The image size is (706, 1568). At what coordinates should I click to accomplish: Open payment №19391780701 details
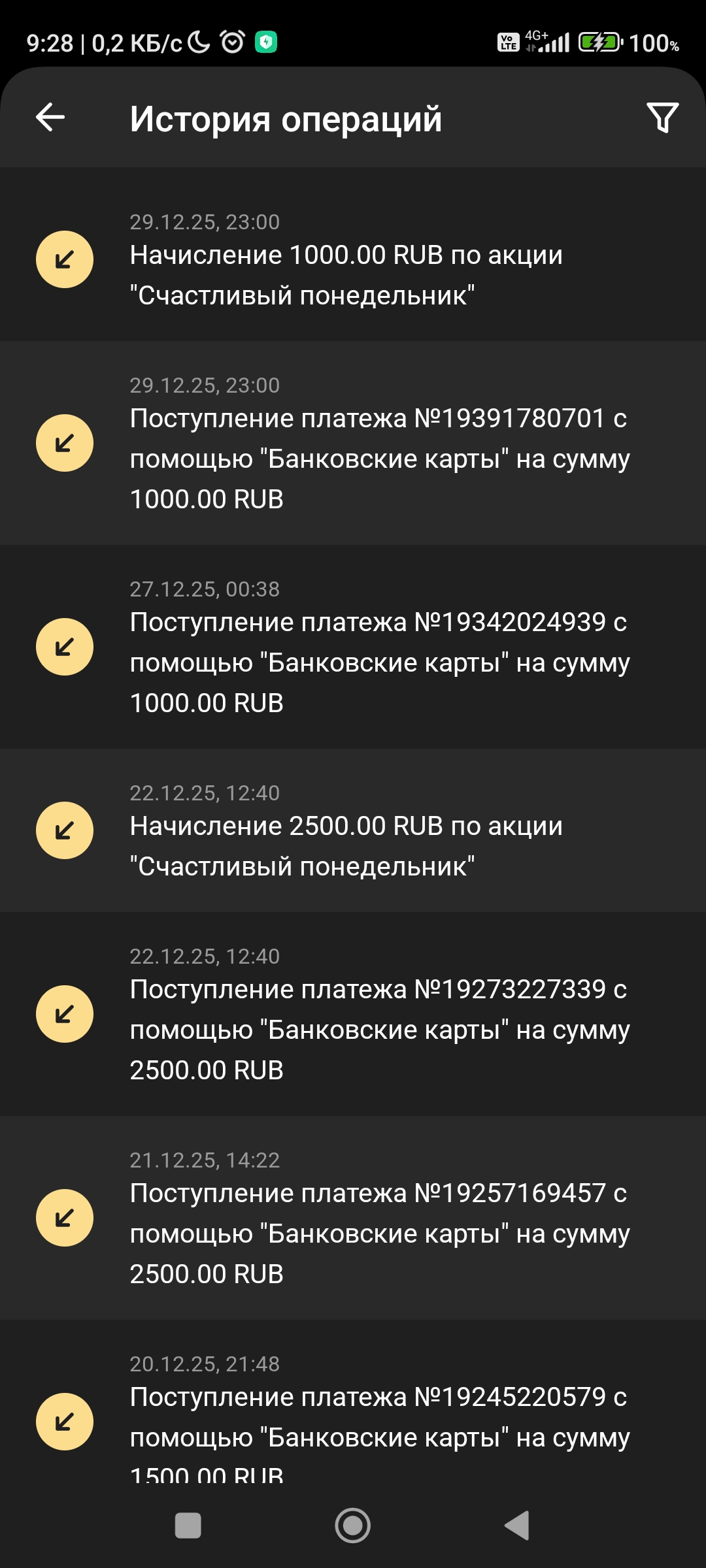tap(353, 443)
